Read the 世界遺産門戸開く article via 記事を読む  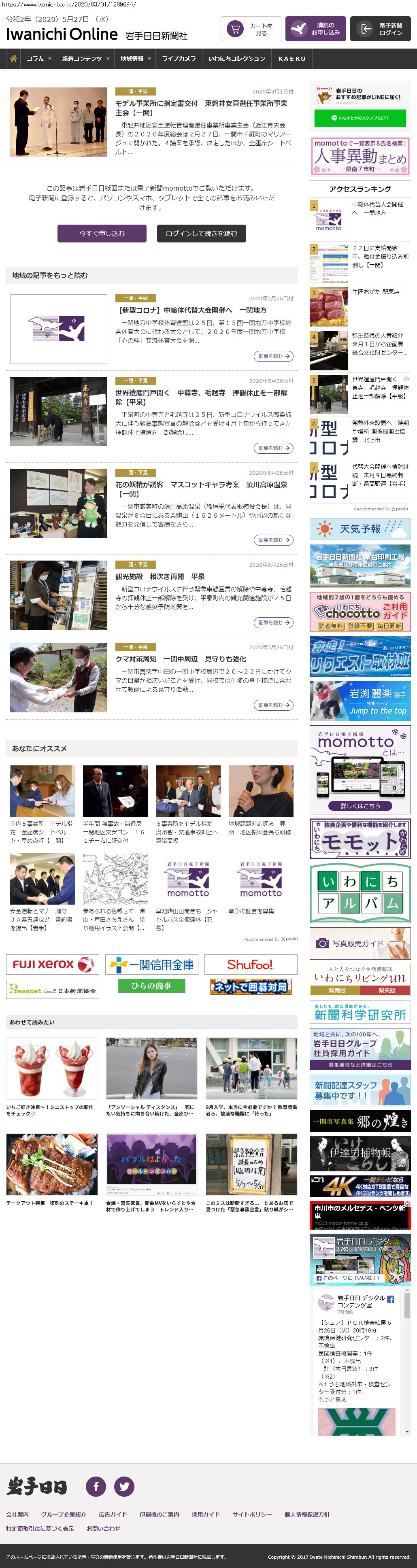pyautogui.click(x=273, y=448)
